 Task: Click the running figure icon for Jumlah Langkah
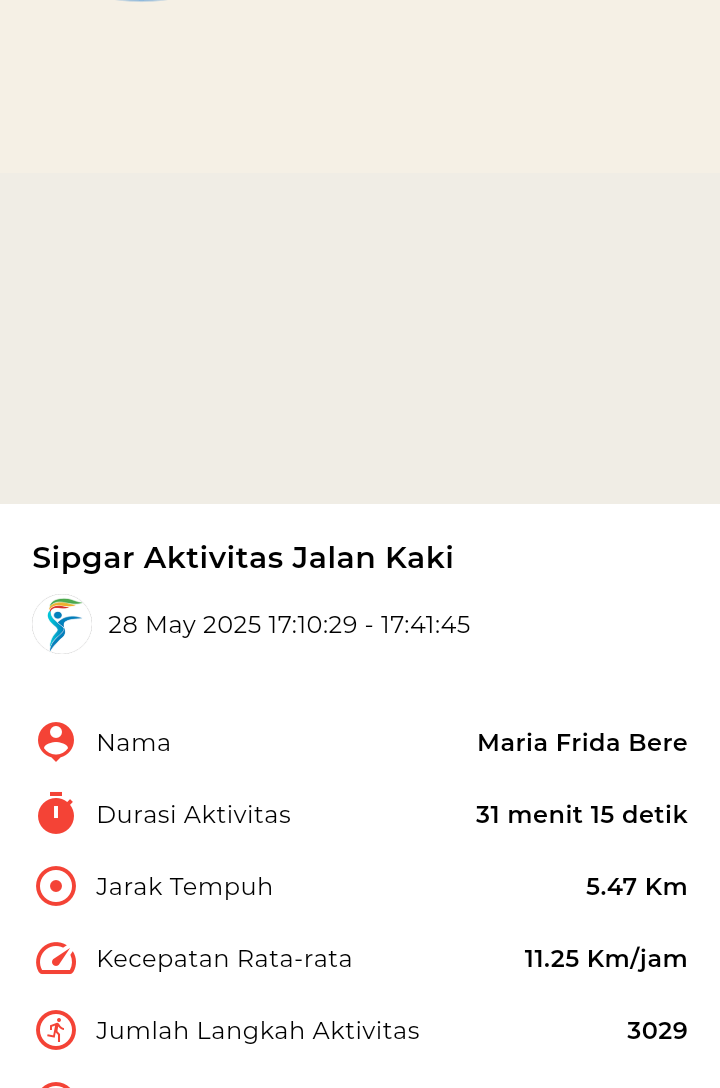pyautogui.click(x=55, y=1030)
